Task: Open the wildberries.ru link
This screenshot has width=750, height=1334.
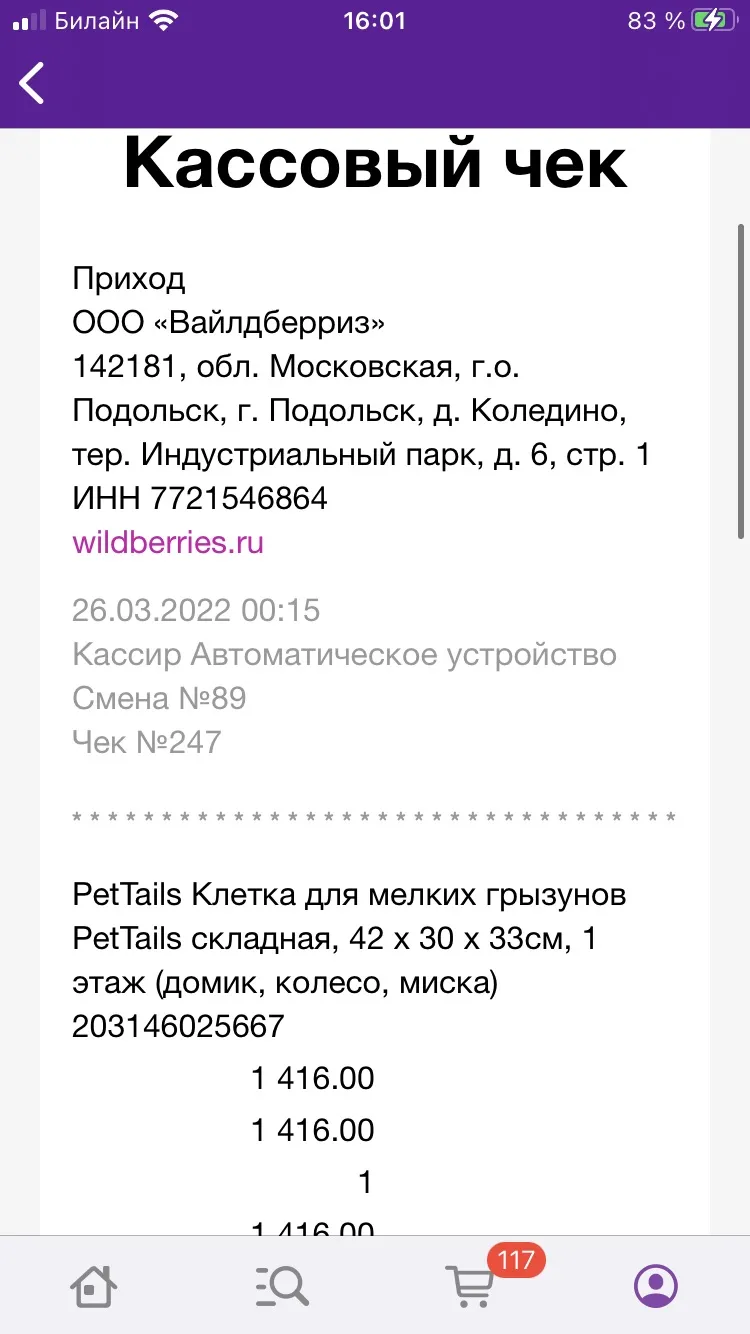Action: pos(168,542)
